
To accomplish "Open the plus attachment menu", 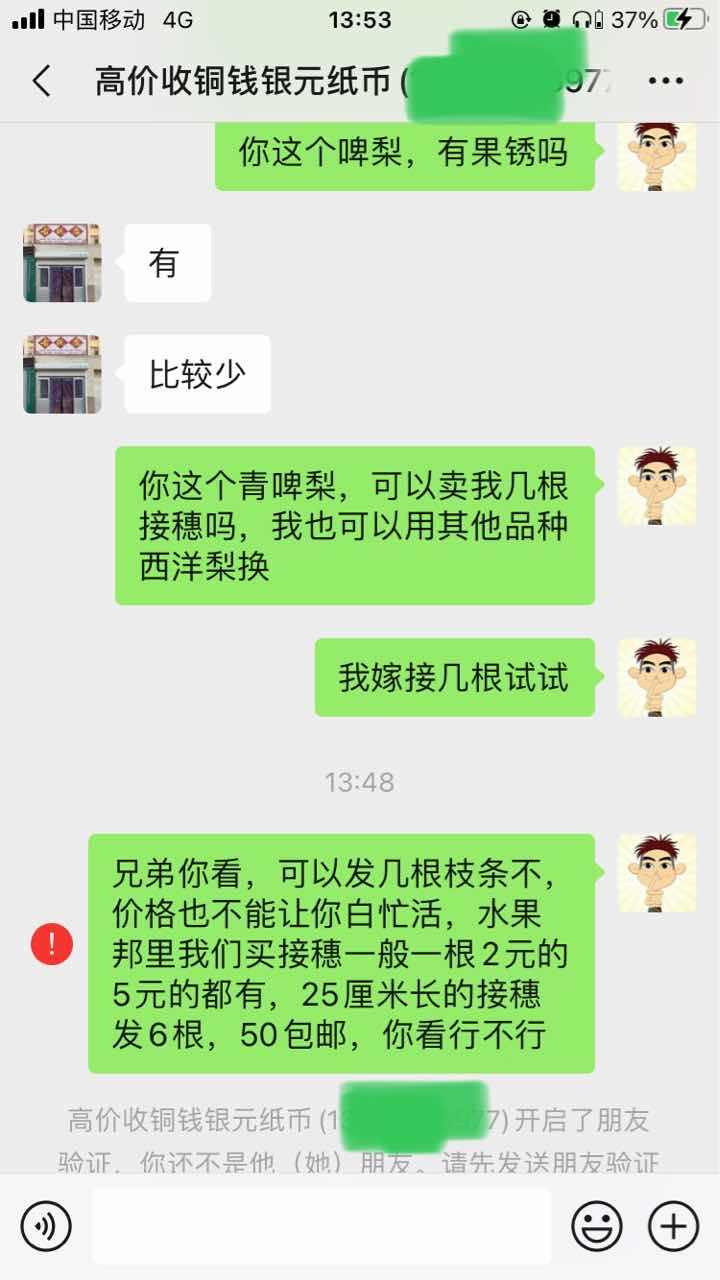I will pyautogui.click(x=673, y=1226).
